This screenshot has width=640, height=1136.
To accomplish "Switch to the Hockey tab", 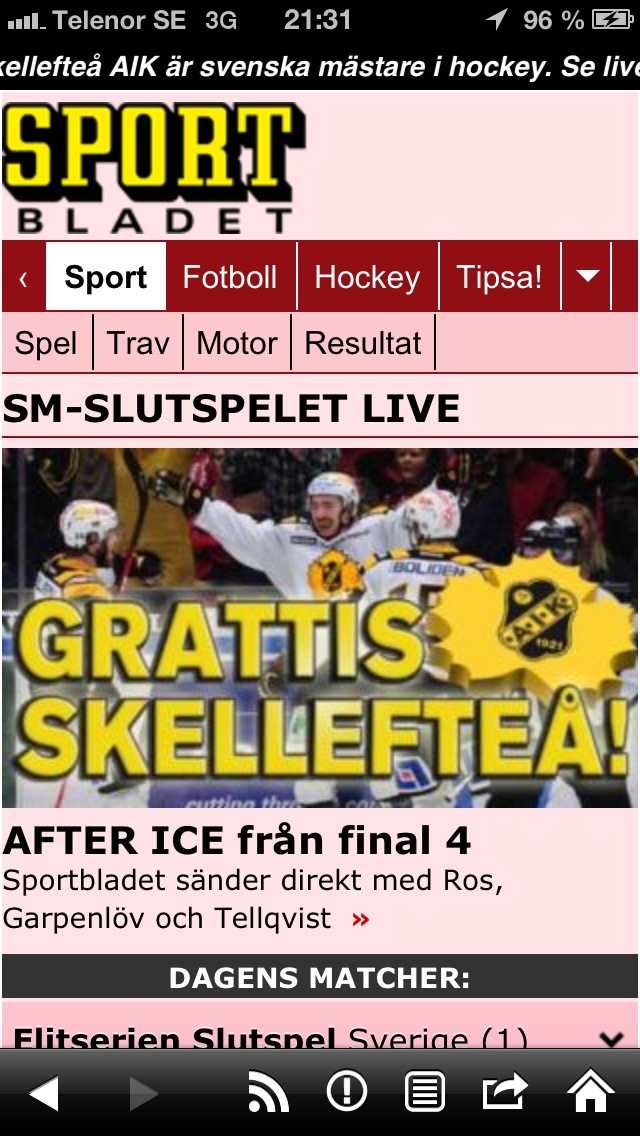I will 367,277.
